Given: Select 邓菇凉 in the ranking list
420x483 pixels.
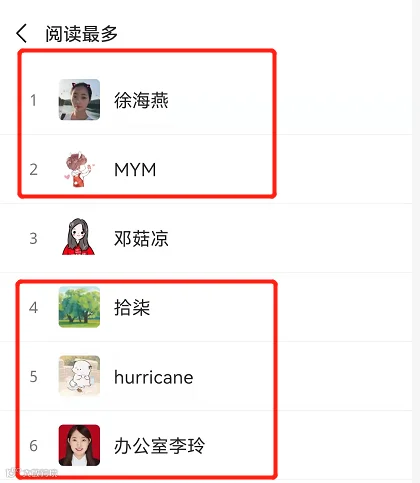Looking at the screenshot, I should (206, 238).
